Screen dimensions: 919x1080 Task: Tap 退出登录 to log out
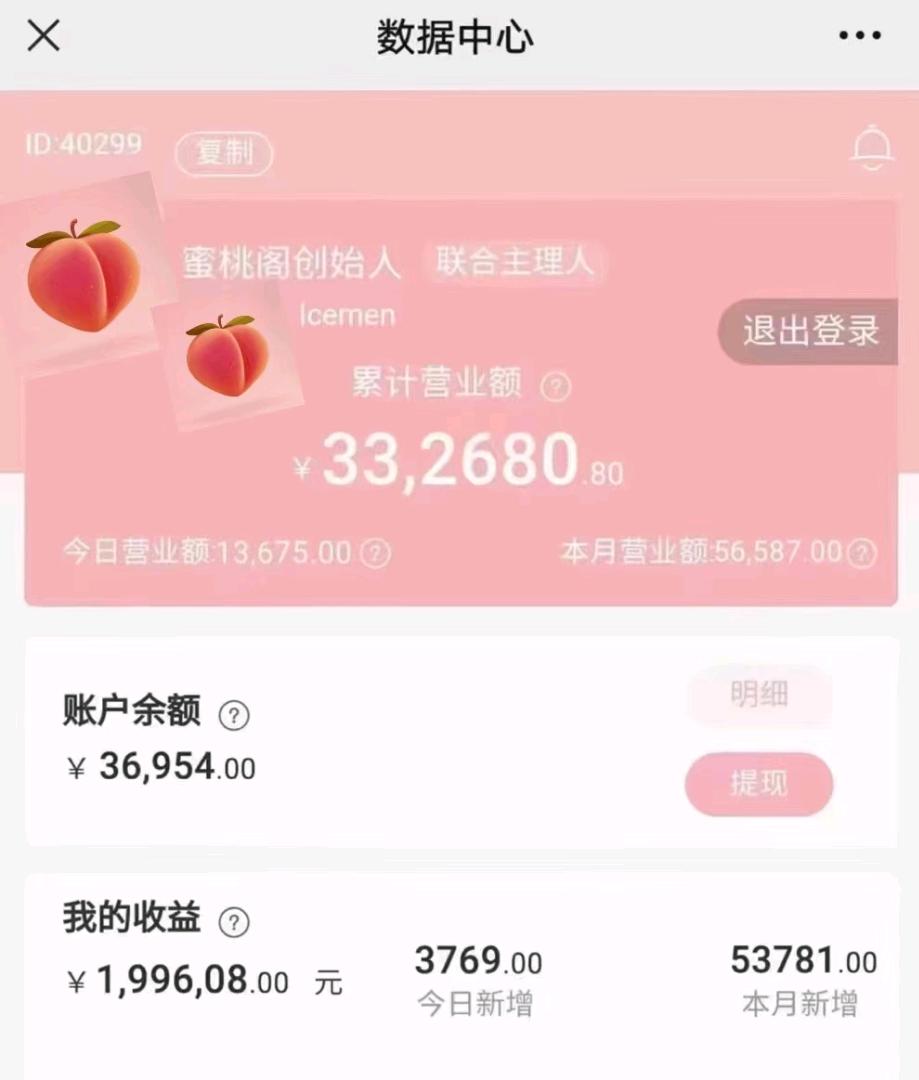click(810, 331)
